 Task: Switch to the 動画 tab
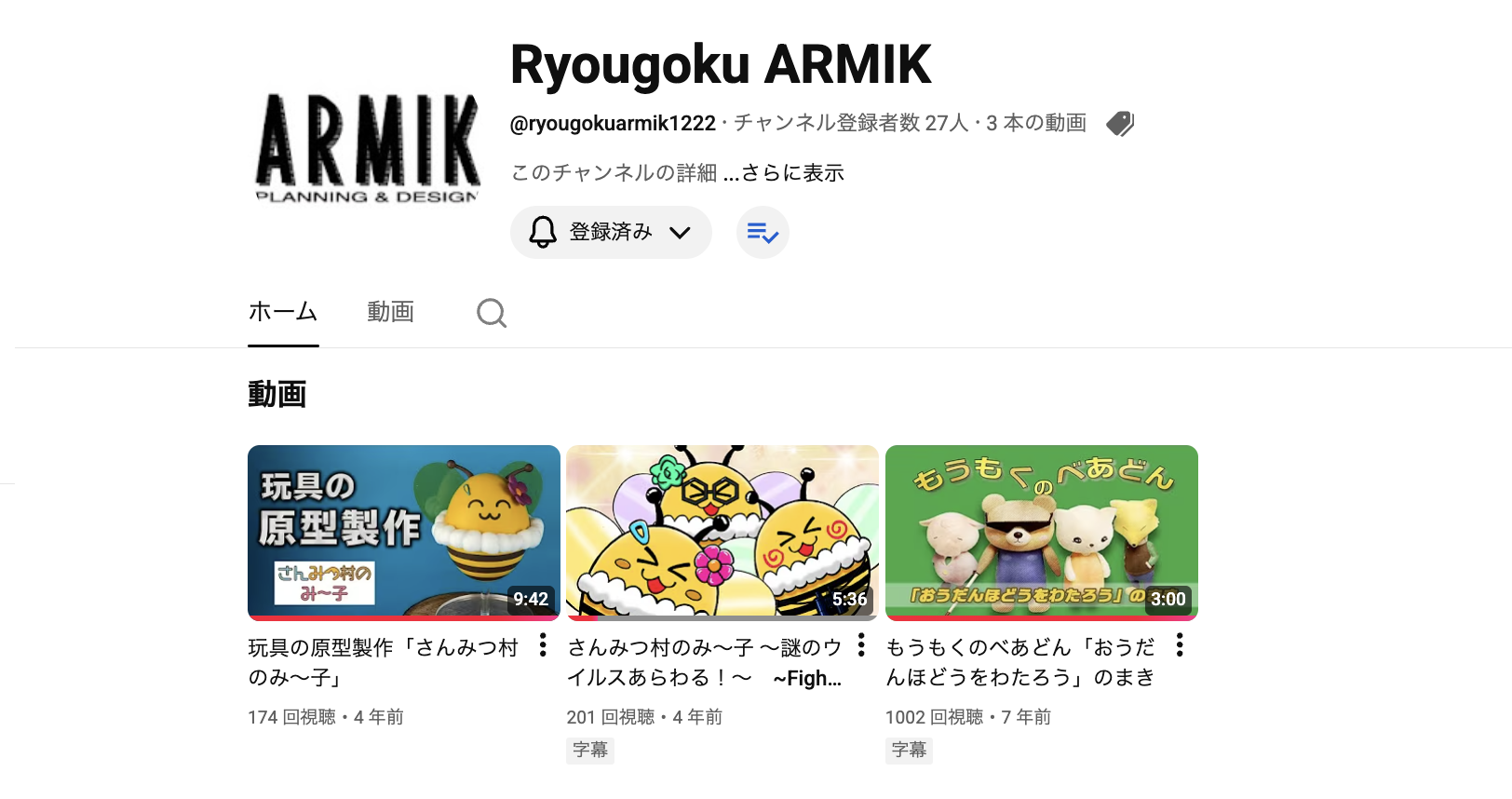(x=390, y=312)
